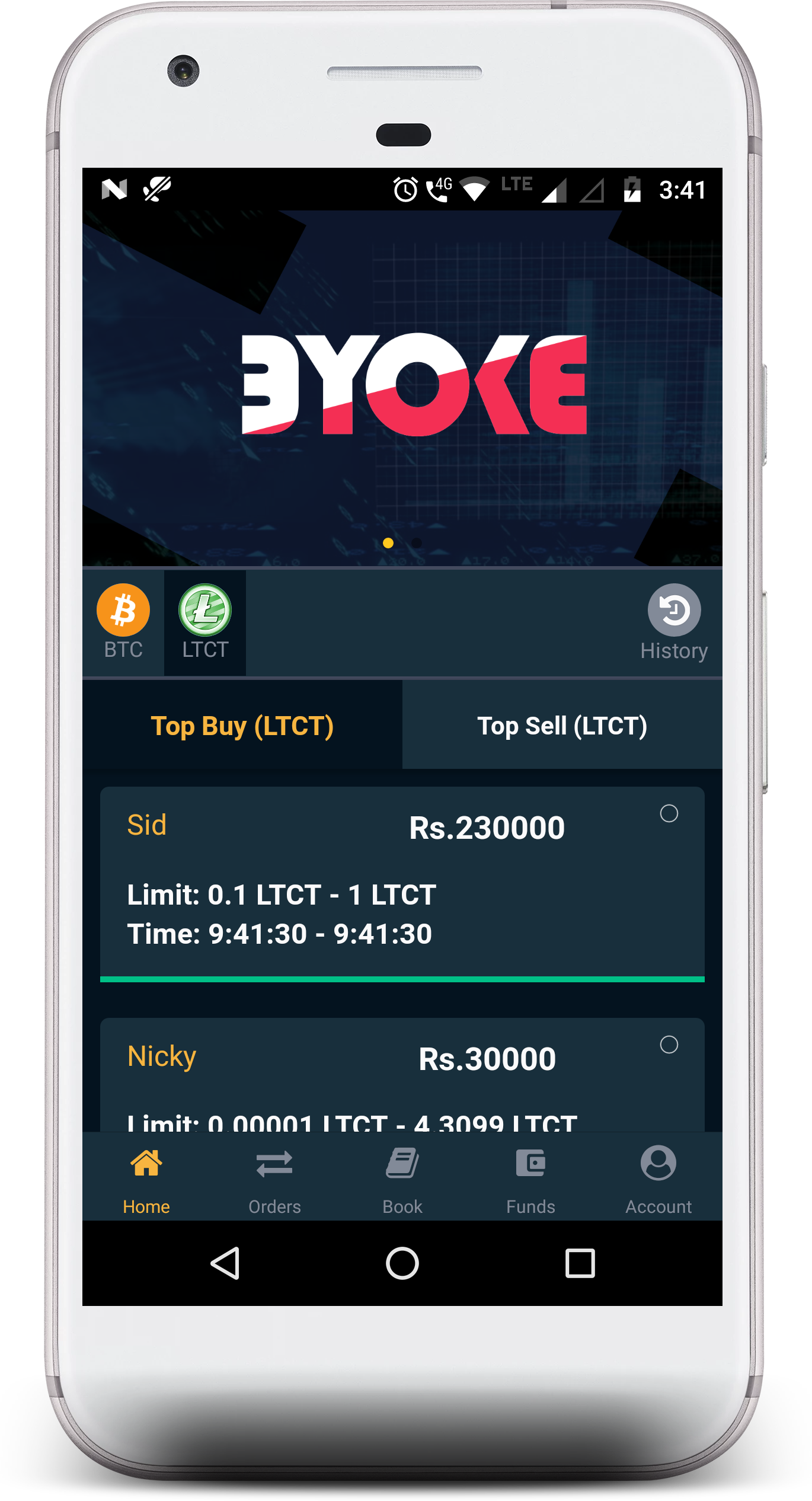Viewport: 812px width, 1501px height.
Task: Select the BTC coin
Action: point(123,622)
